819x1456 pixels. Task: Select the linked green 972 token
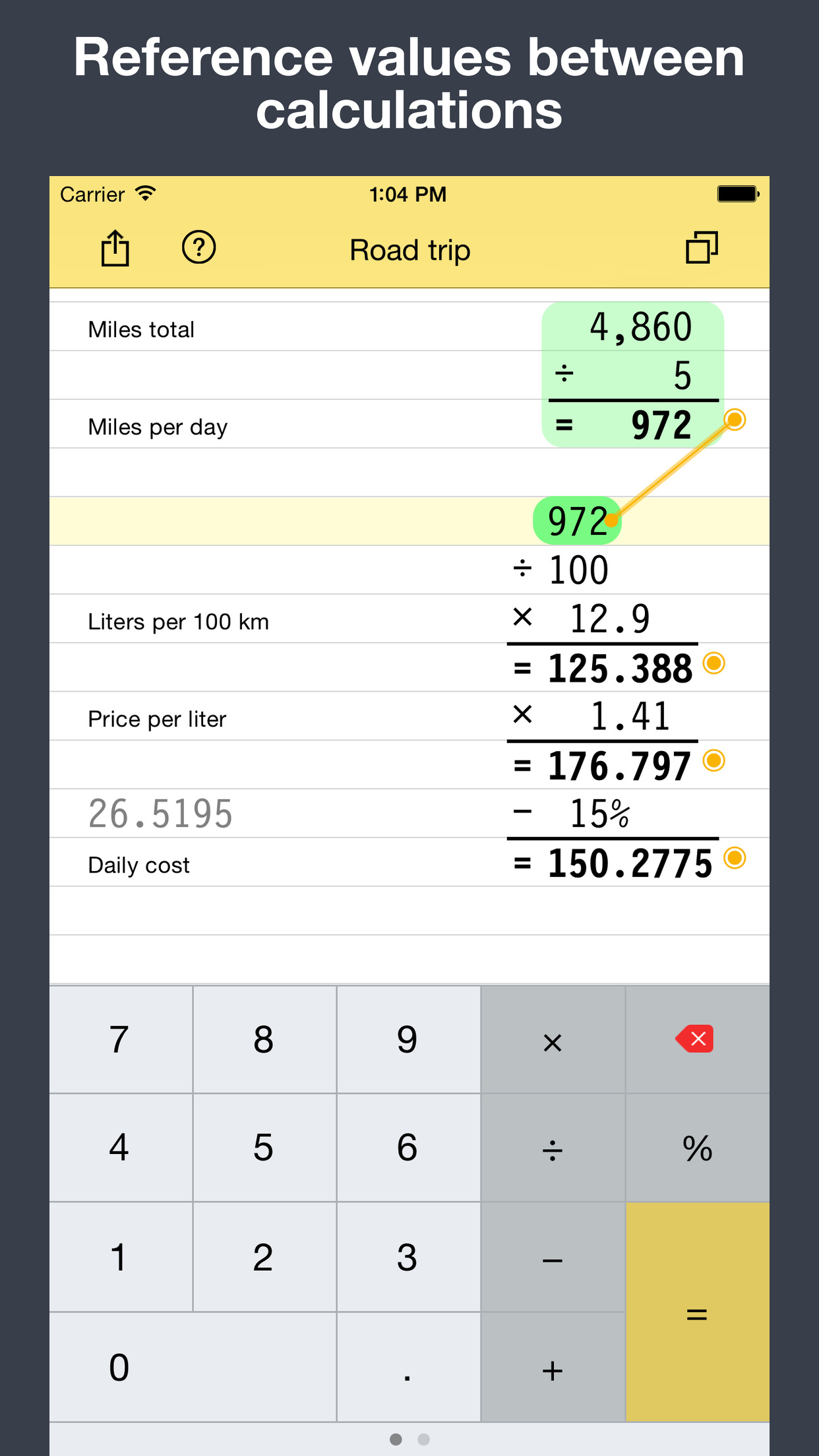pyautogui.click(x=577, y=522)
